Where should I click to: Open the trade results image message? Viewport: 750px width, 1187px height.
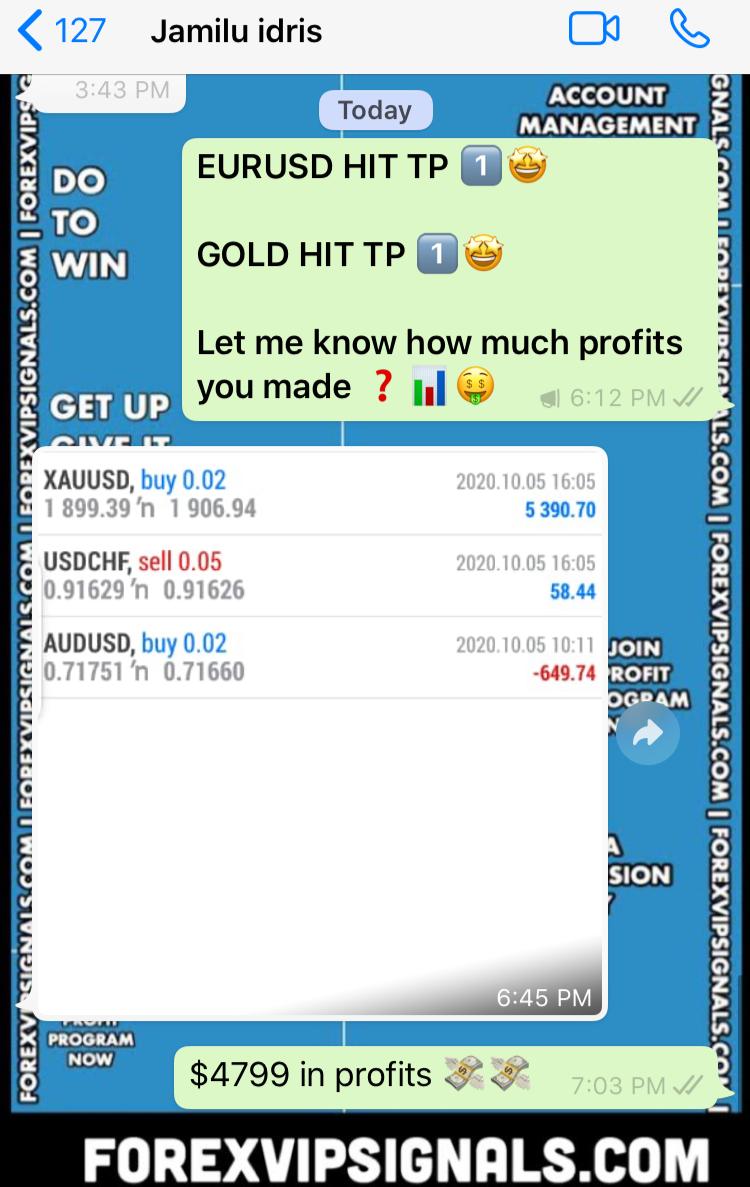point(320,780)
